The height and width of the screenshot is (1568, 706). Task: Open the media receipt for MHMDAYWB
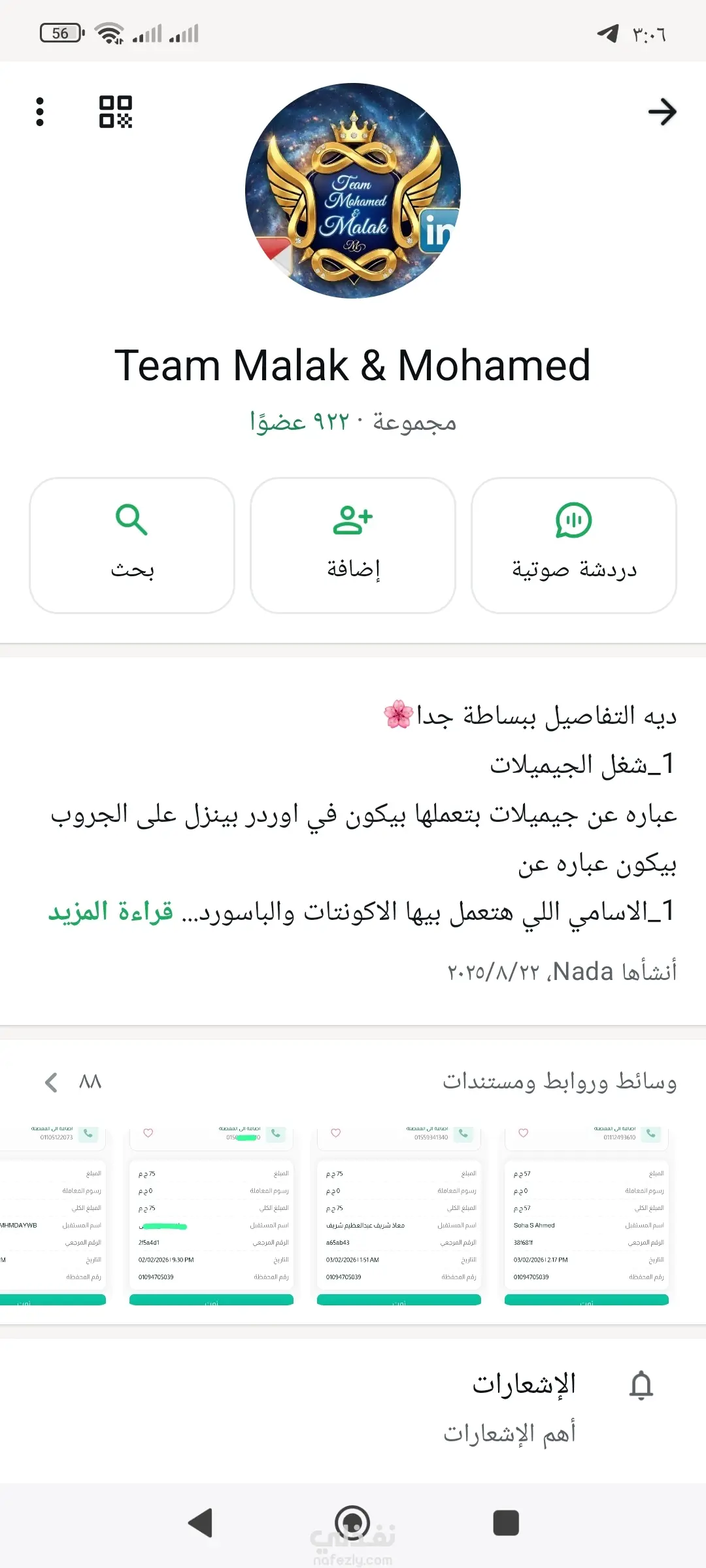[x=52, y=1215]
